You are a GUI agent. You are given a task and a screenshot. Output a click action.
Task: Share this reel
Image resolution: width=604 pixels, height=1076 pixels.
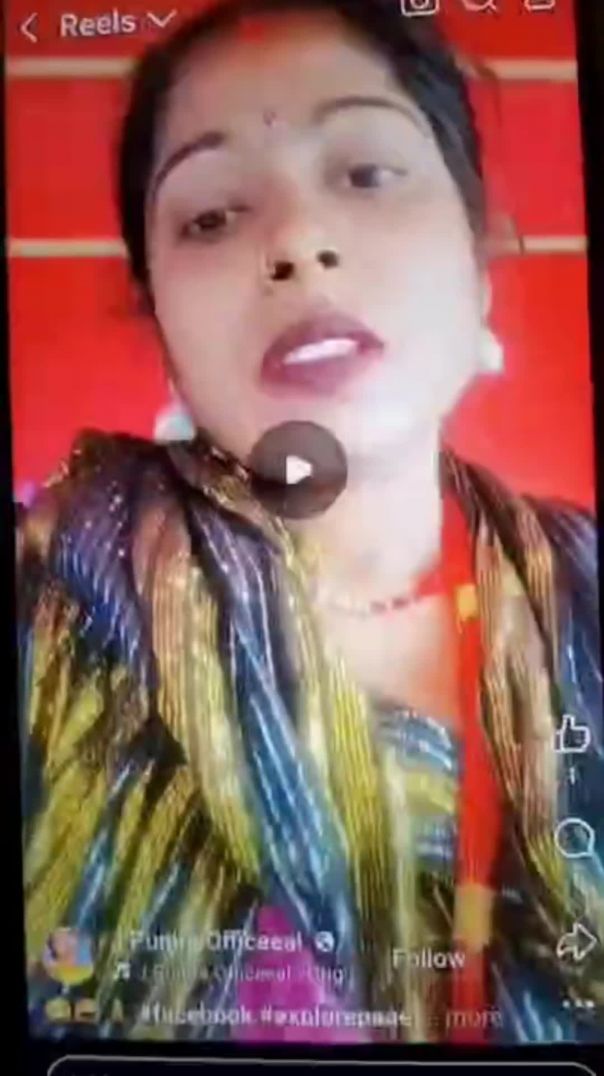576,938
